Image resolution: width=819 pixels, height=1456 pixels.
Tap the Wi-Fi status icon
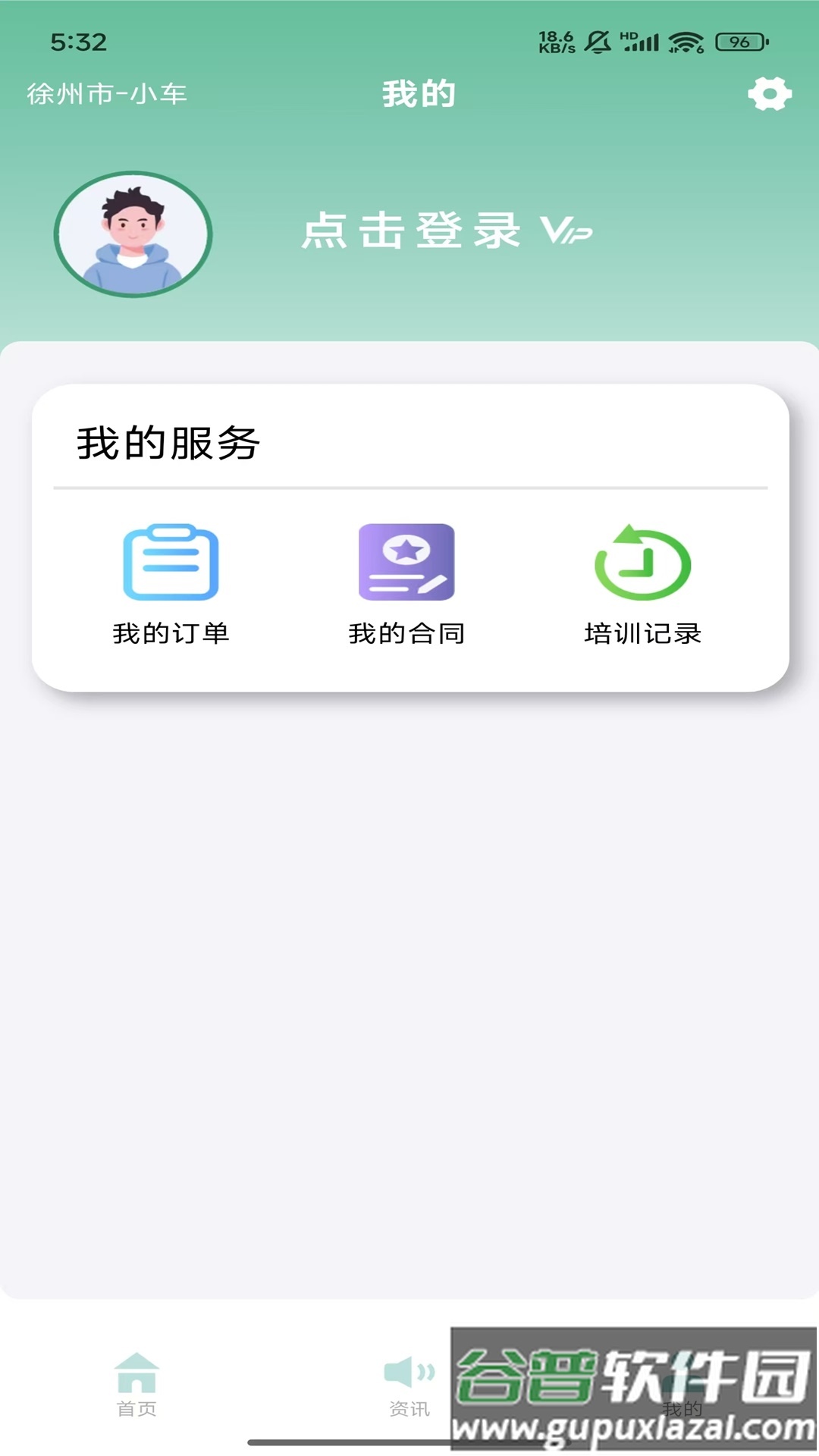[686, 44]
